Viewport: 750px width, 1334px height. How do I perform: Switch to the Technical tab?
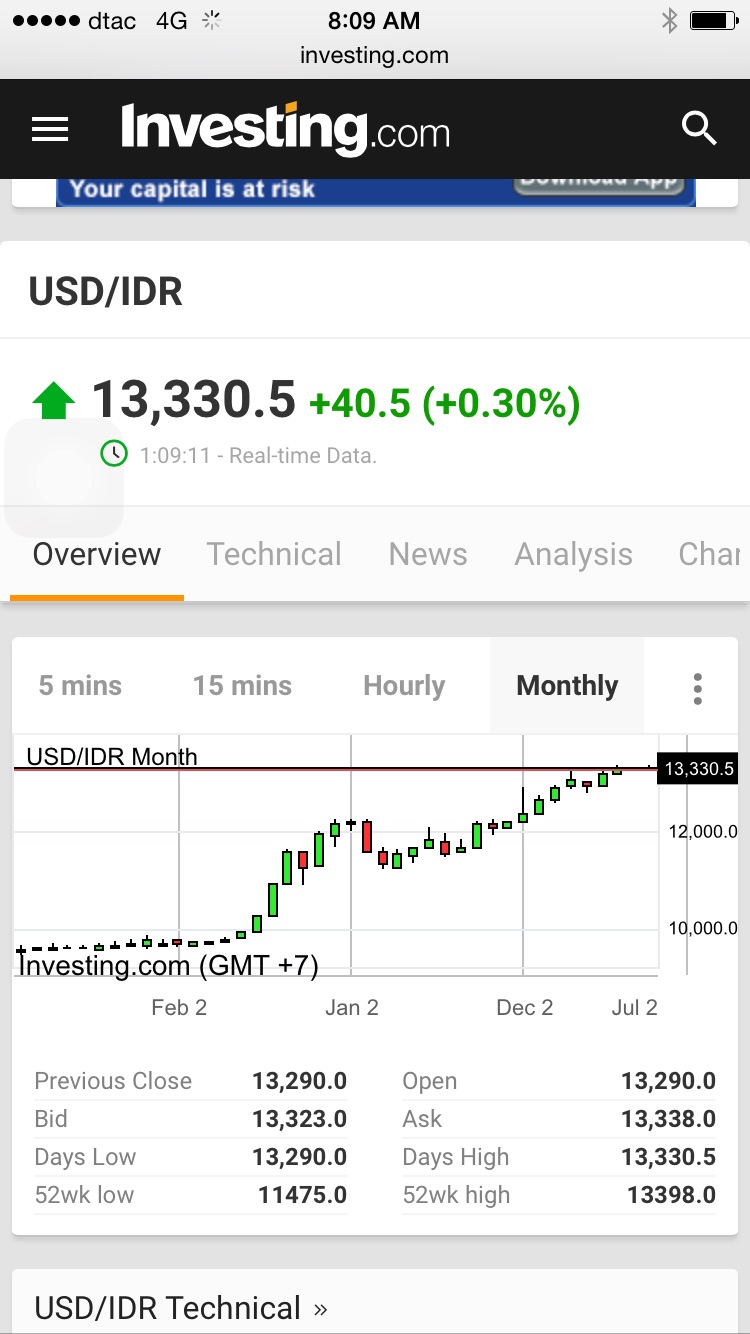[274, 554]
